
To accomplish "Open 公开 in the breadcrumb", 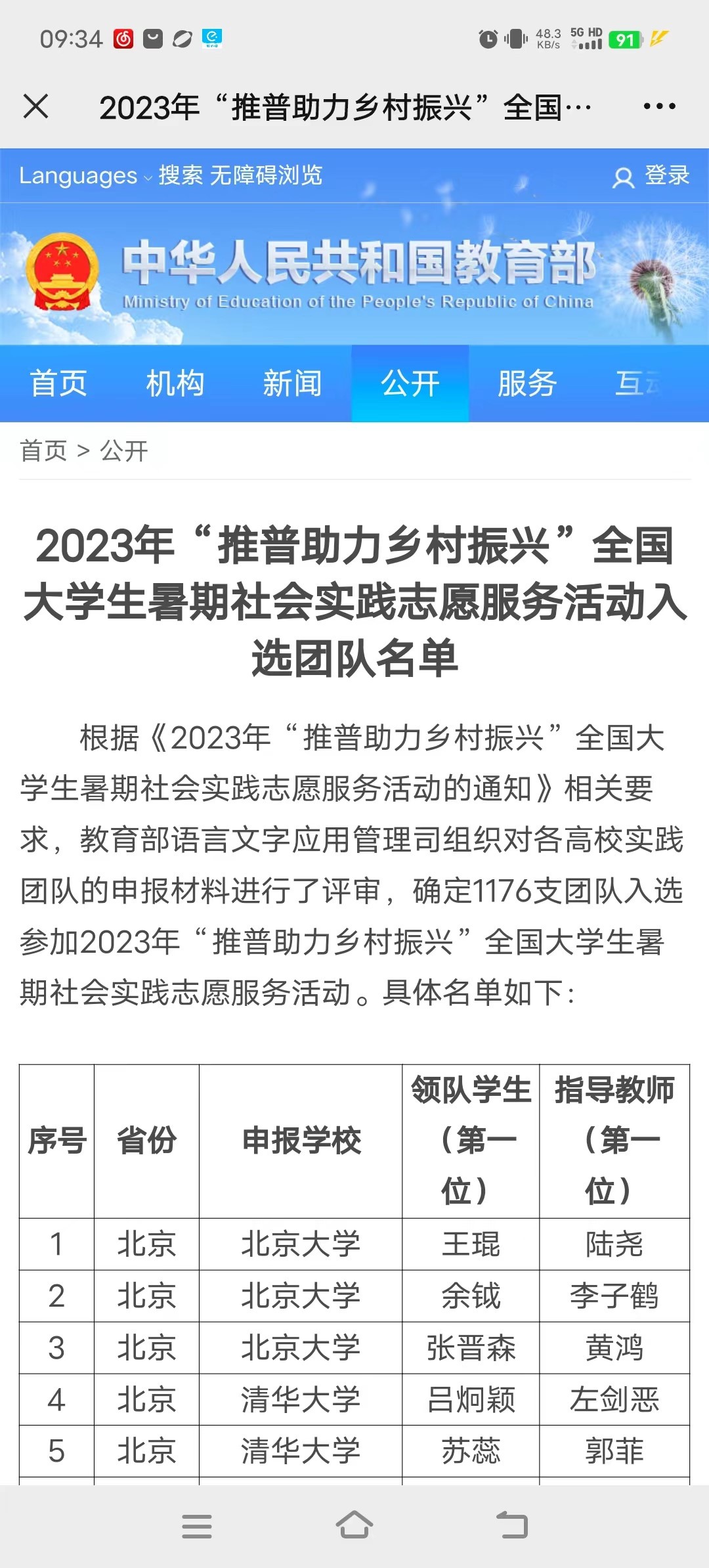I will (x=124, y=451).
